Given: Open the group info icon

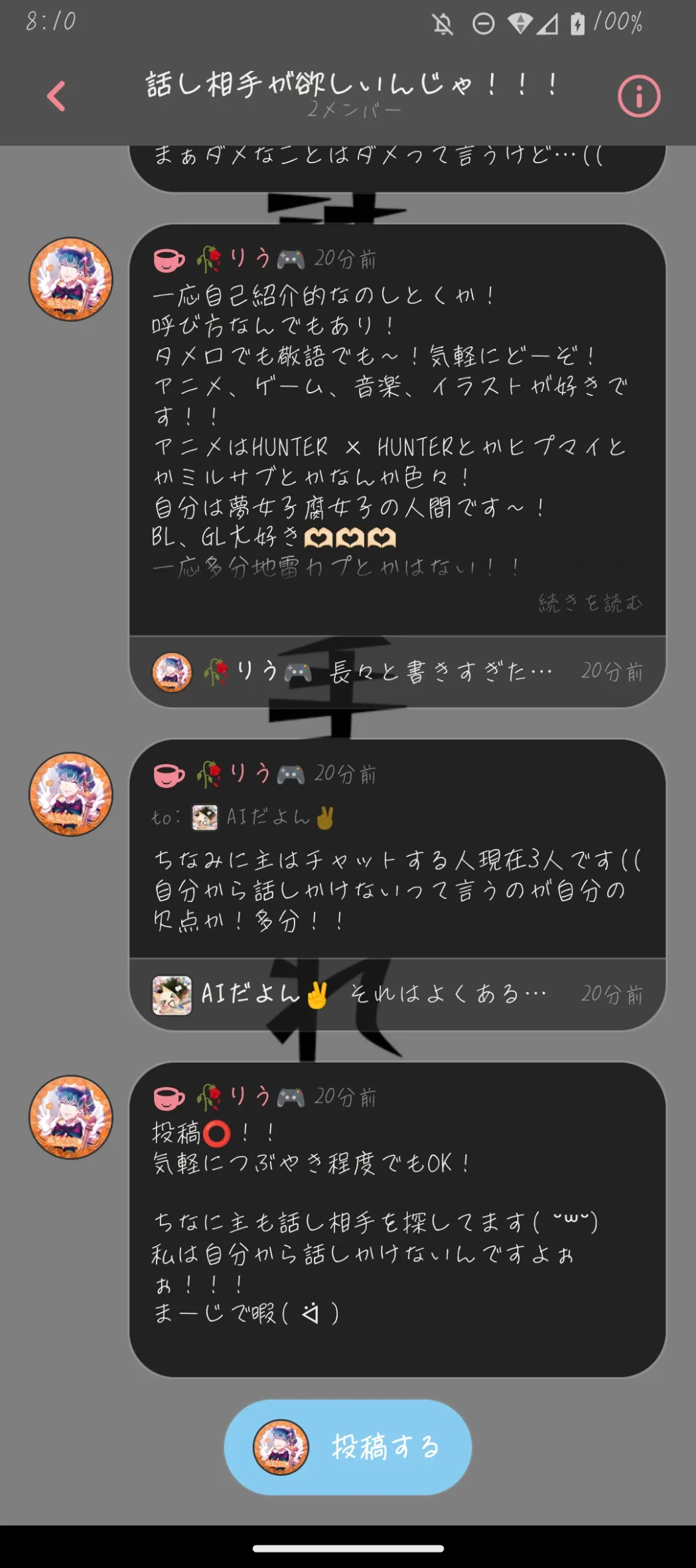Looking at the screenshot, I should pyautogui.click(x=638, y=97).
